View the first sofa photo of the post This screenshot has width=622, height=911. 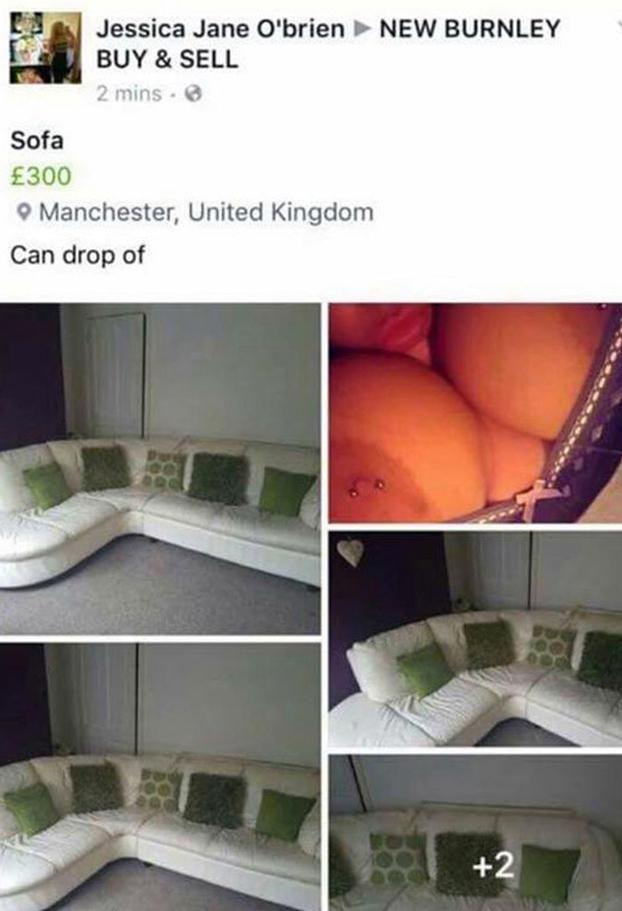pyautogui.click(x=160, y=468)
